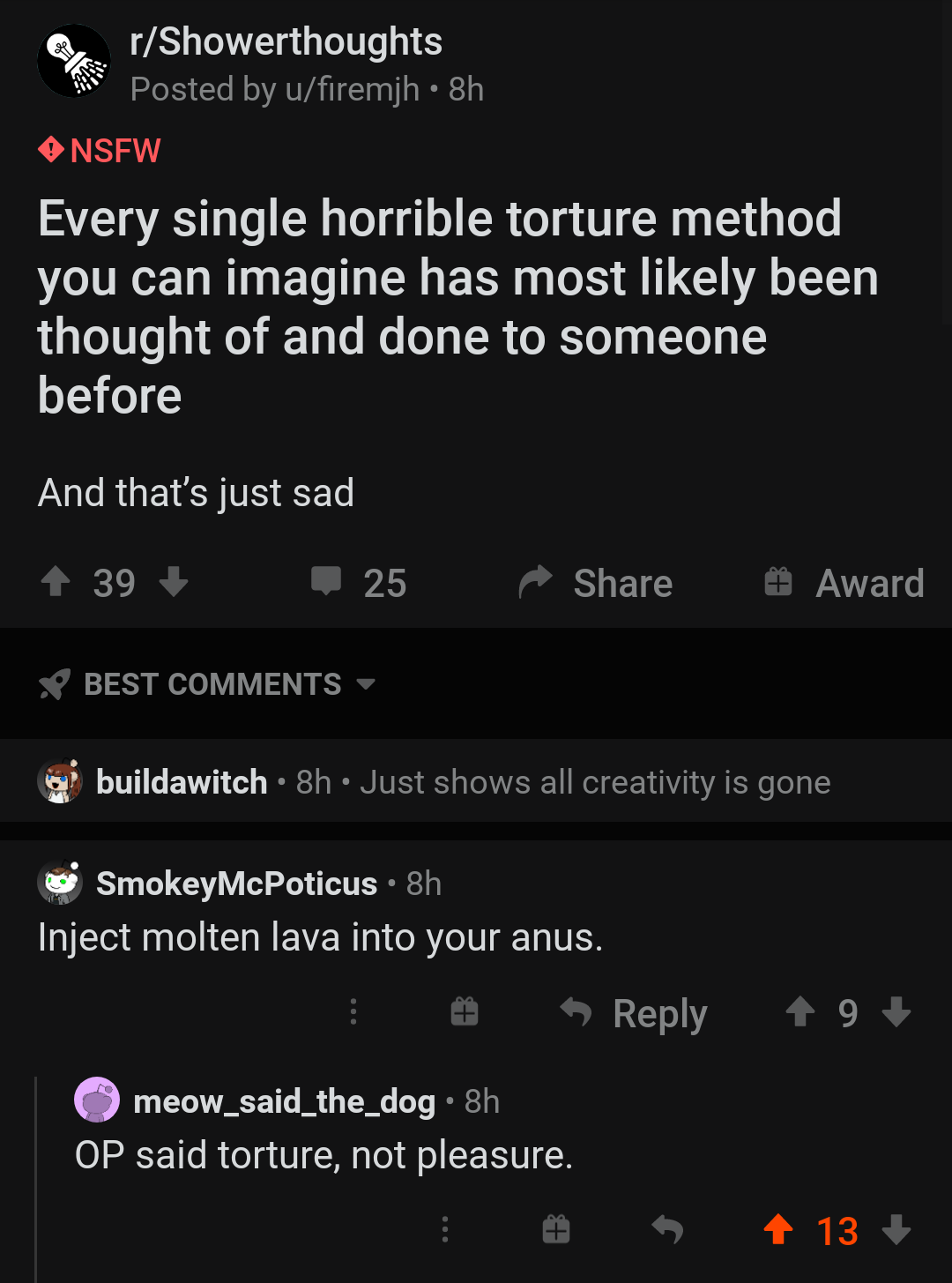Upvote SmokeyMcPoticus's comment

(x=800, y=1011)
